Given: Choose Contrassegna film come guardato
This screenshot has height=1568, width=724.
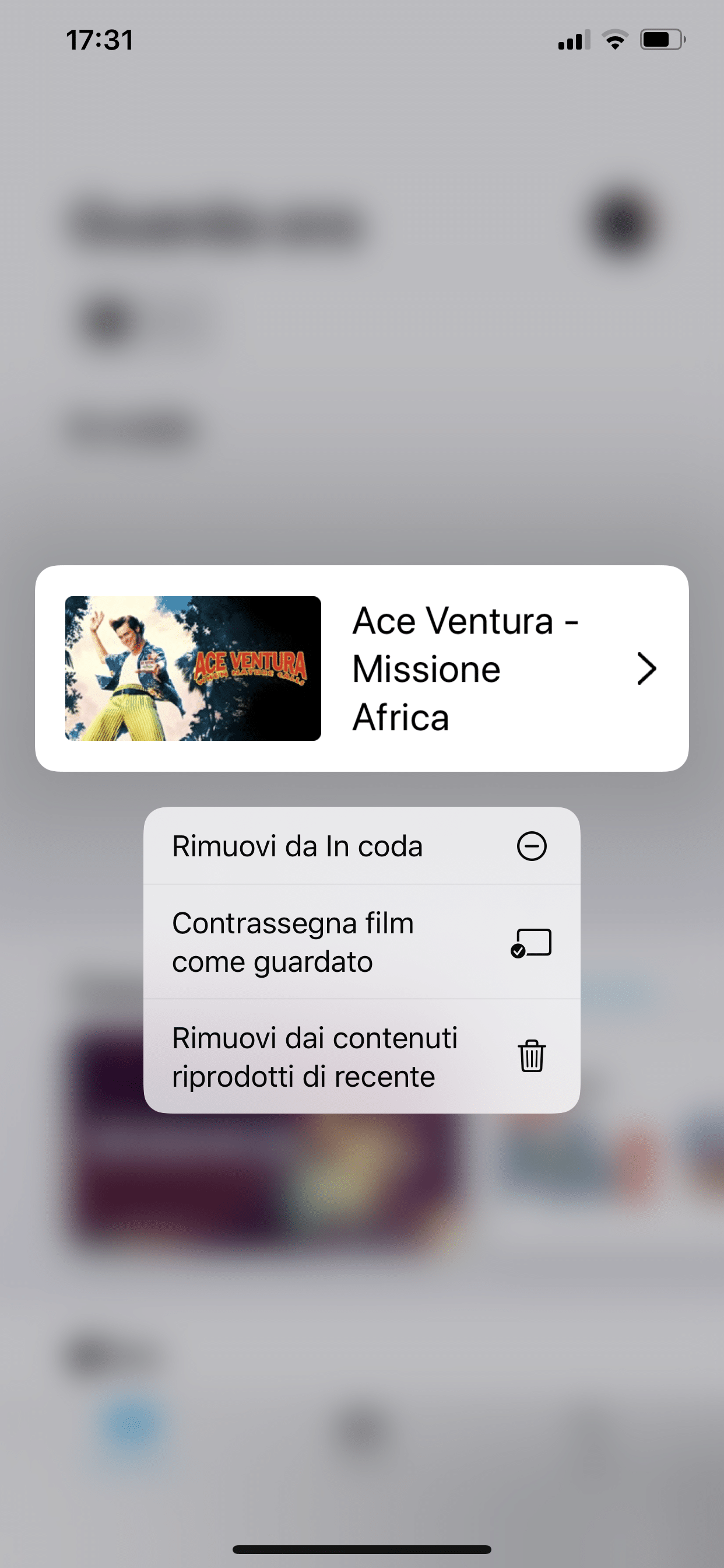Looking at the screenshot, I should coord(361,942).
